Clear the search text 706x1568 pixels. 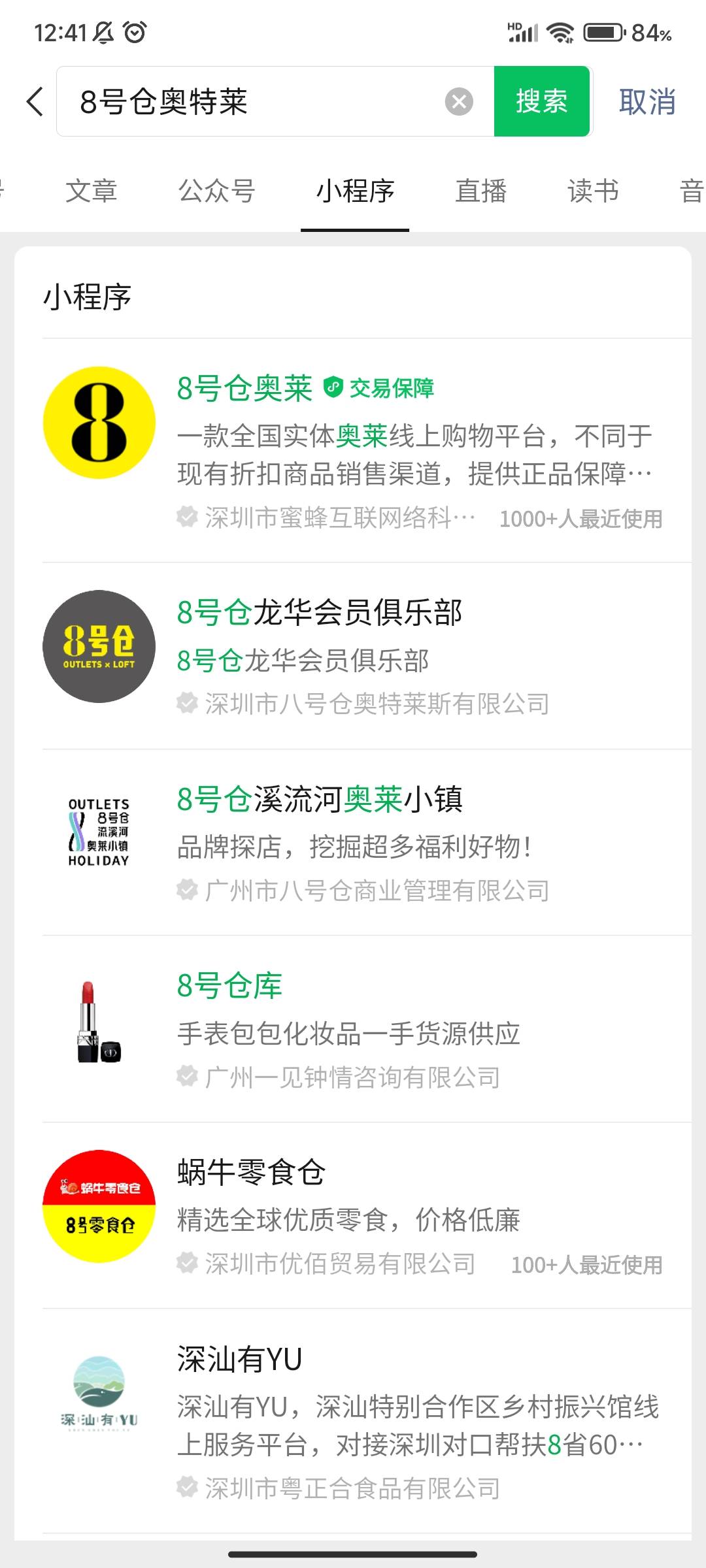pos(459,102)
